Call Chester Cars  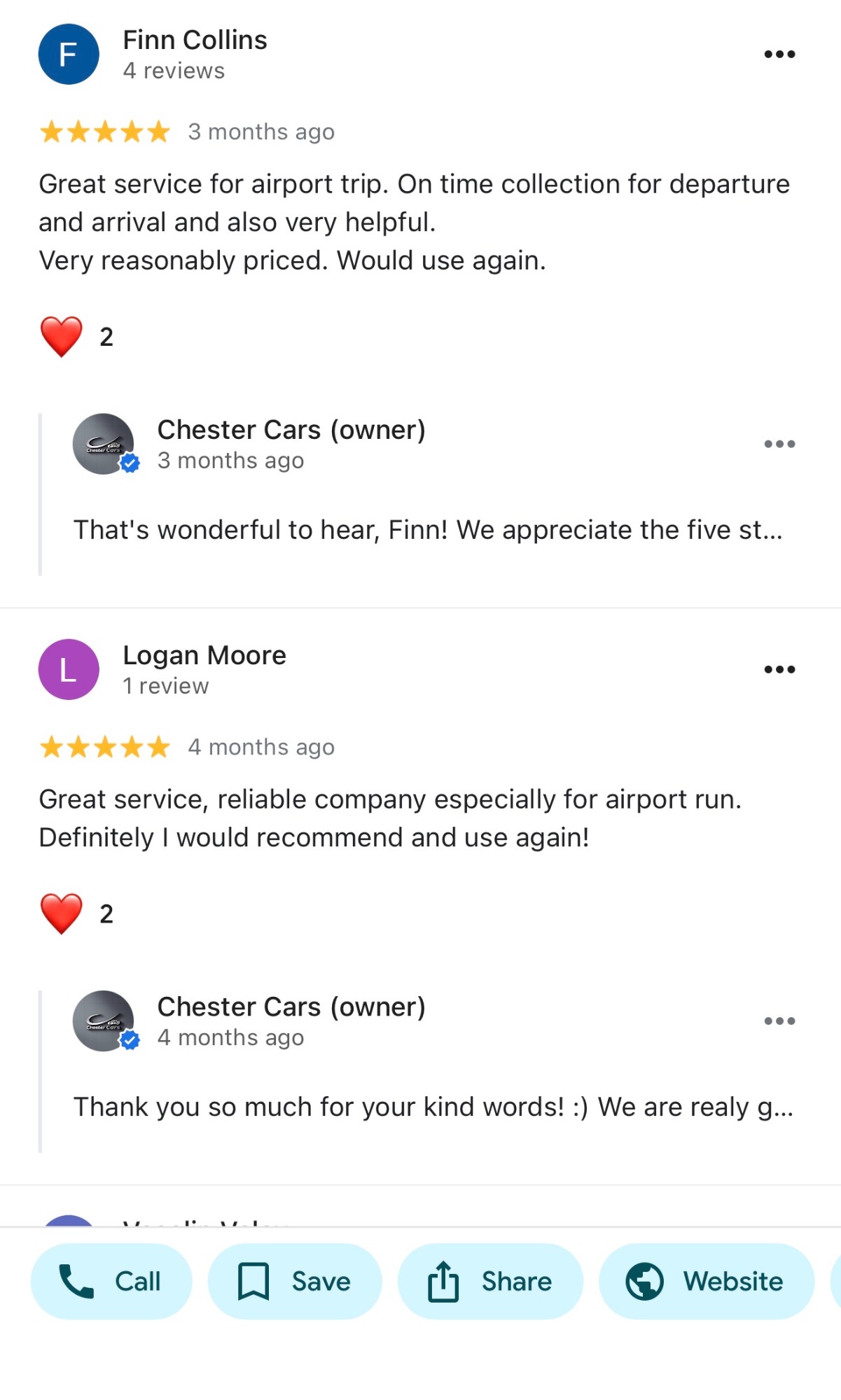click(x=111, y=1281)
